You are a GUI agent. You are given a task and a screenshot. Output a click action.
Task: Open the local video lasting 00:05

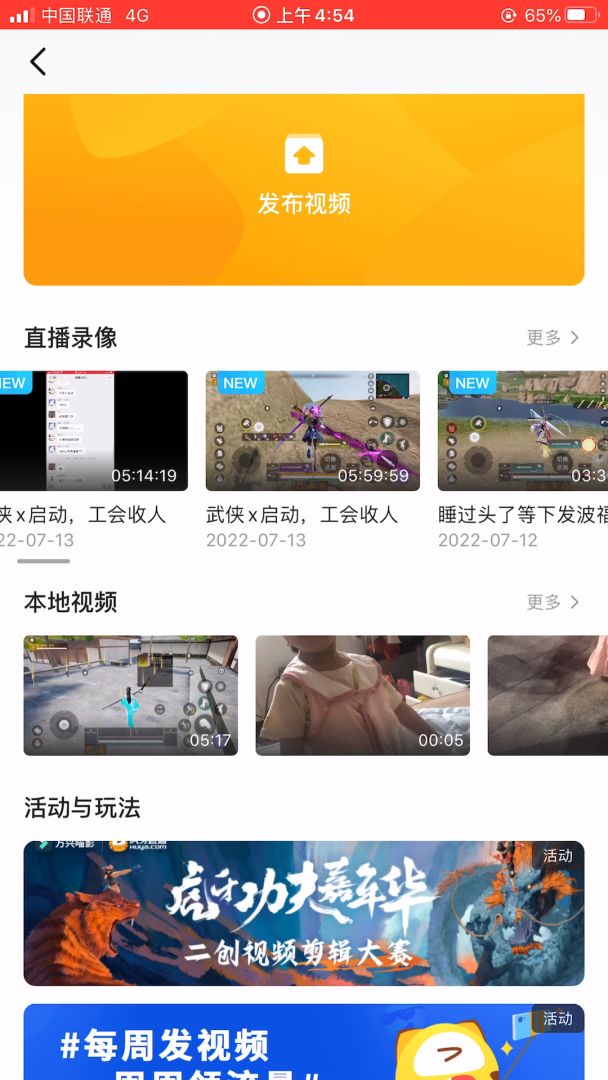pos(362,695)
